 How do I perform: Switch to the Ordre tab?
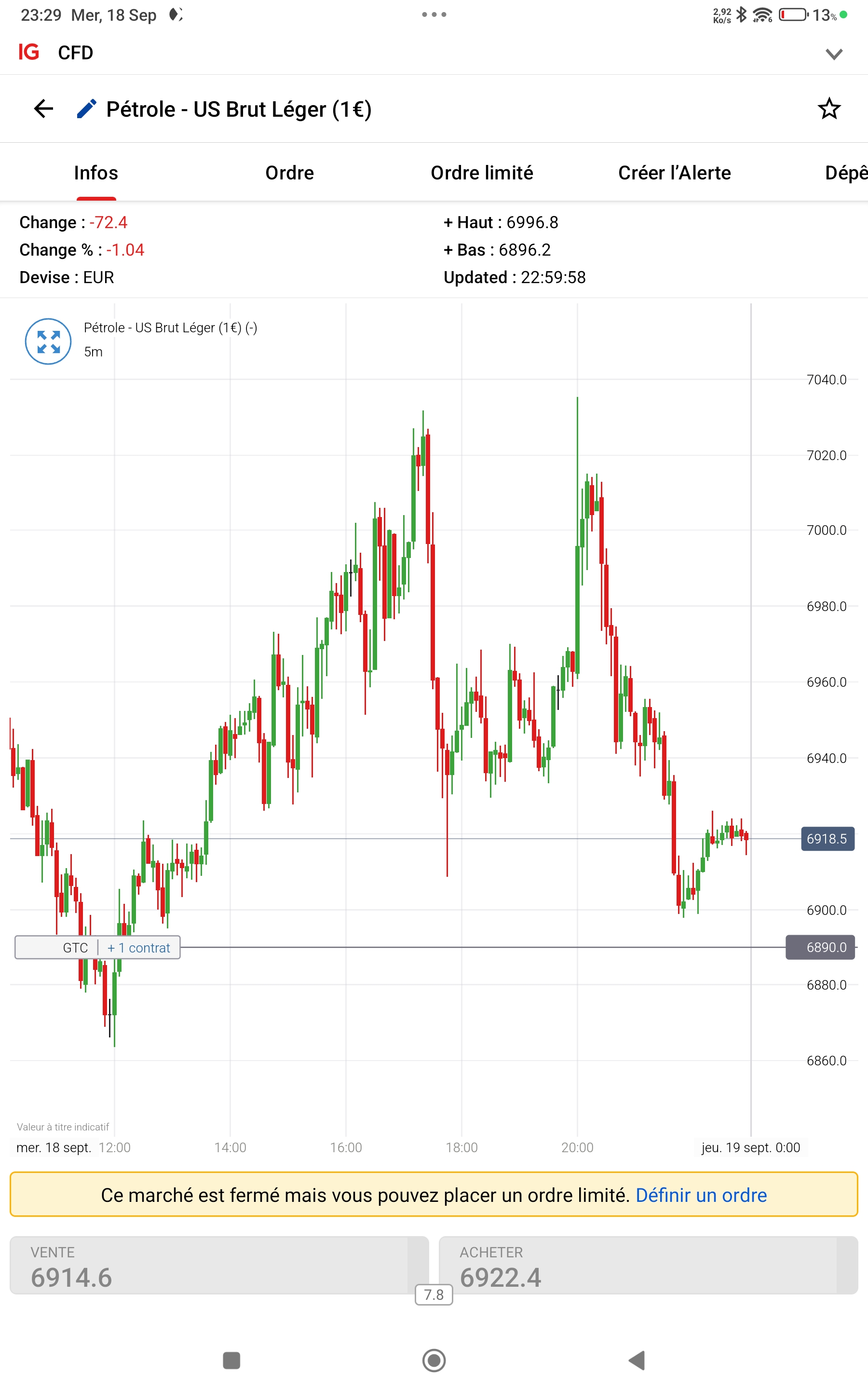point(289,173)
